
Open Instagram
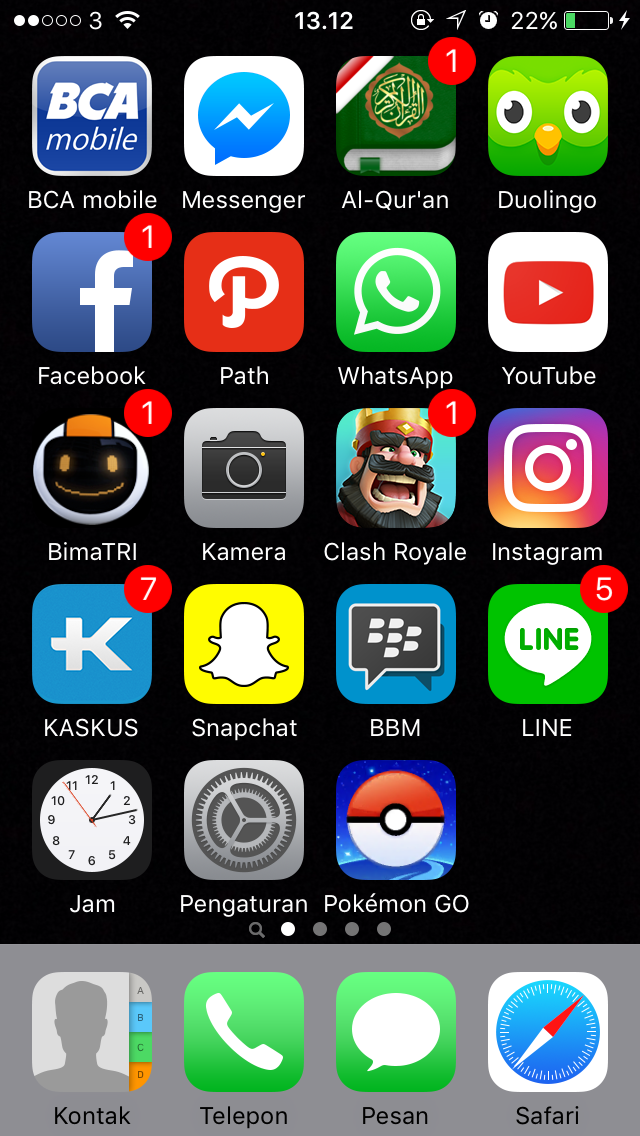click(548, 468)
